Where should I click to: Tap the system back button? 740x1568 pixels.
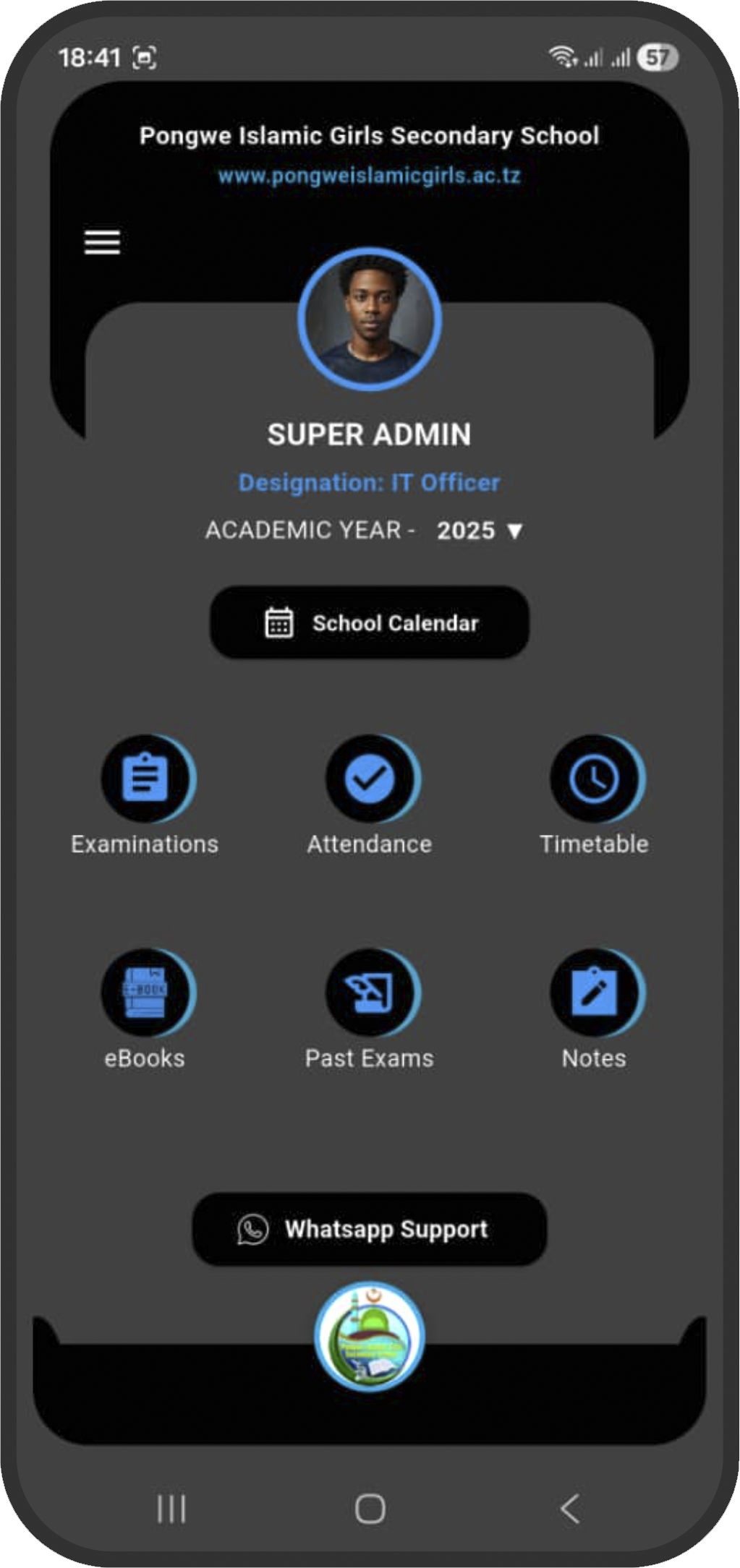(x=570, y=1509)
